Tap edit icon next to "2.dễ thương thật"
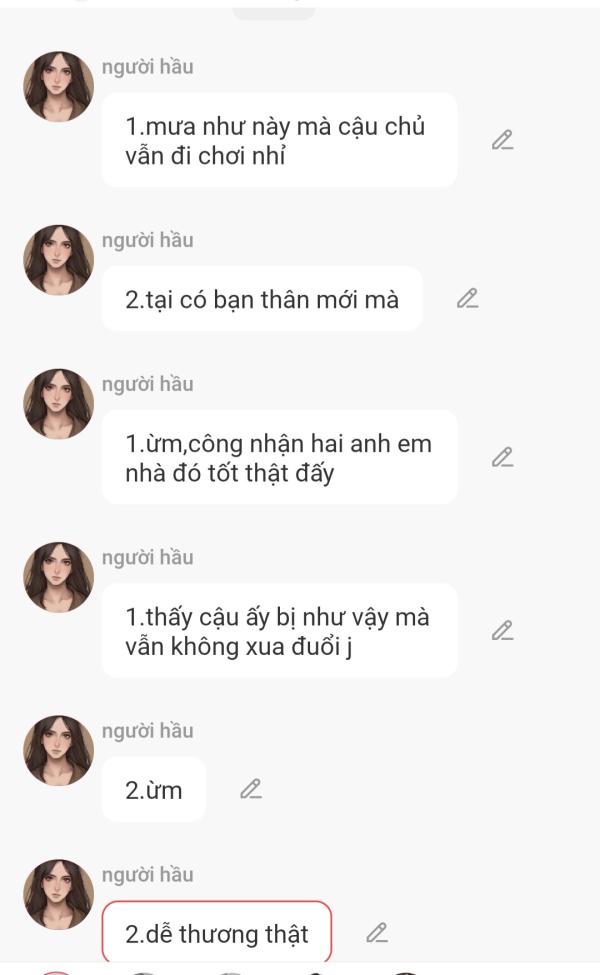This screenshot has width=600, height=975. (x=376, y=933)
